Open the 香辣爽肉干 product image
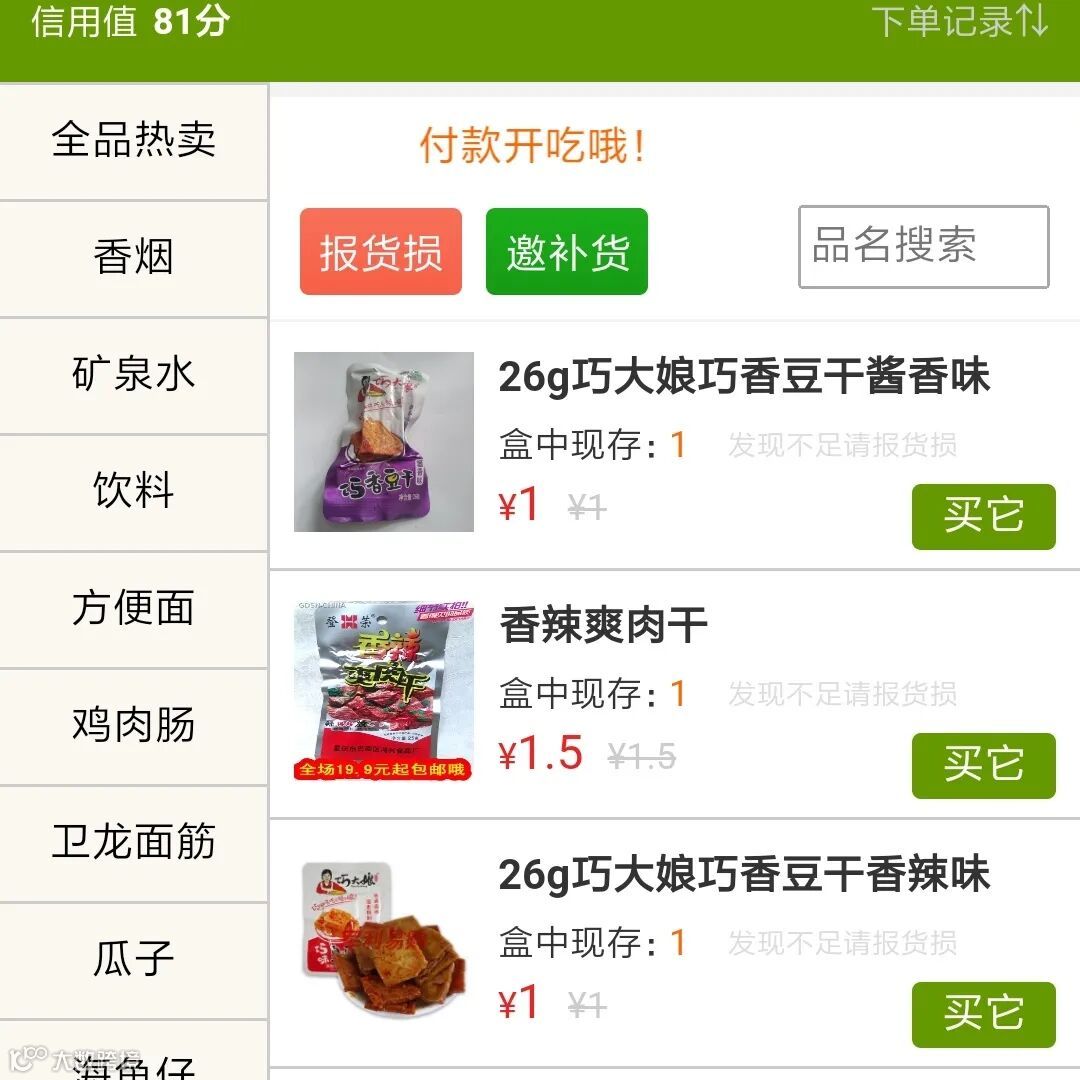 pyautogui.click(x=384, y=691)
